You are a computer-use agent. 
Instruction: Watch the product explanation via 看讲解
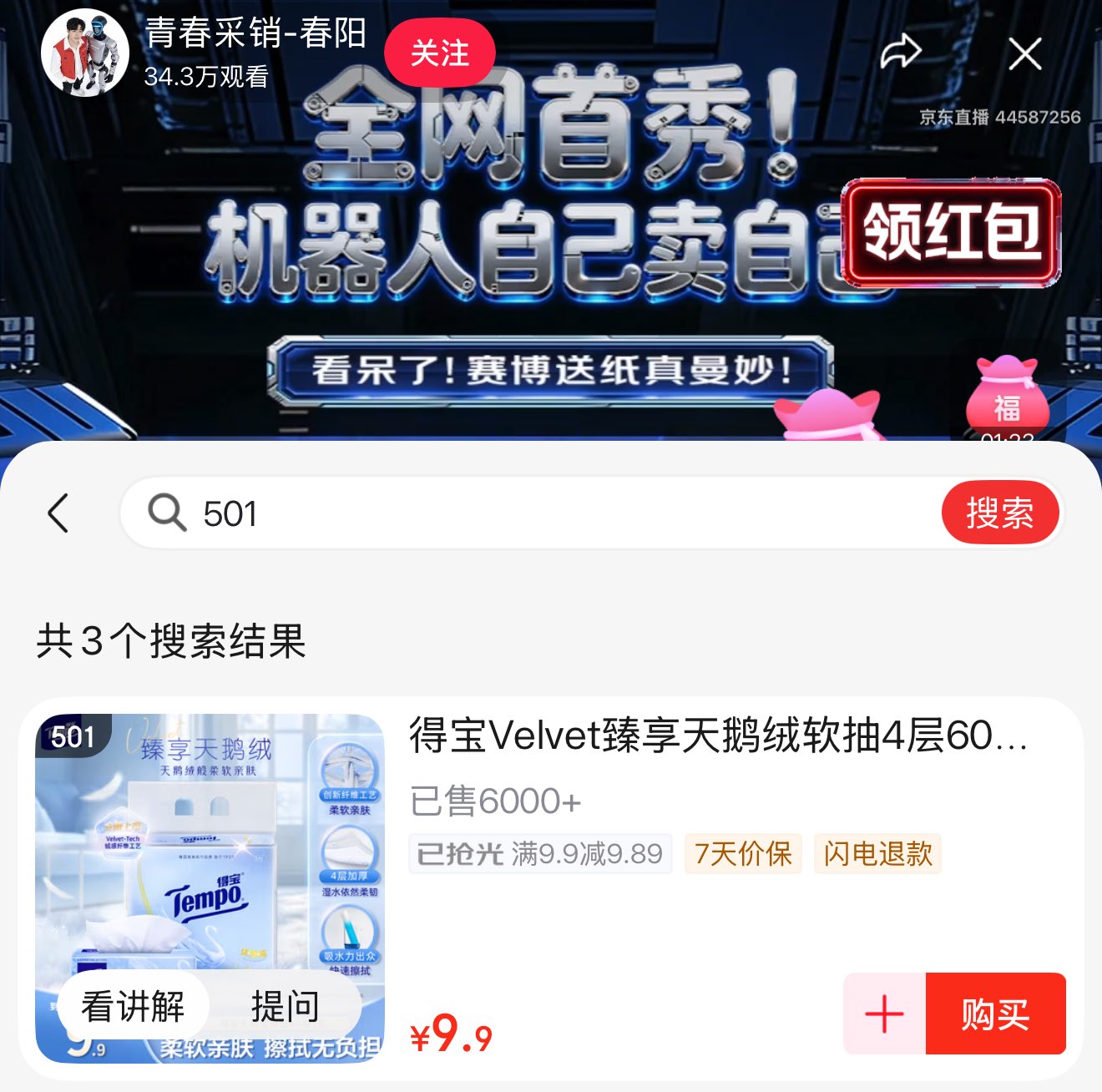click(x=133, y=1006)
